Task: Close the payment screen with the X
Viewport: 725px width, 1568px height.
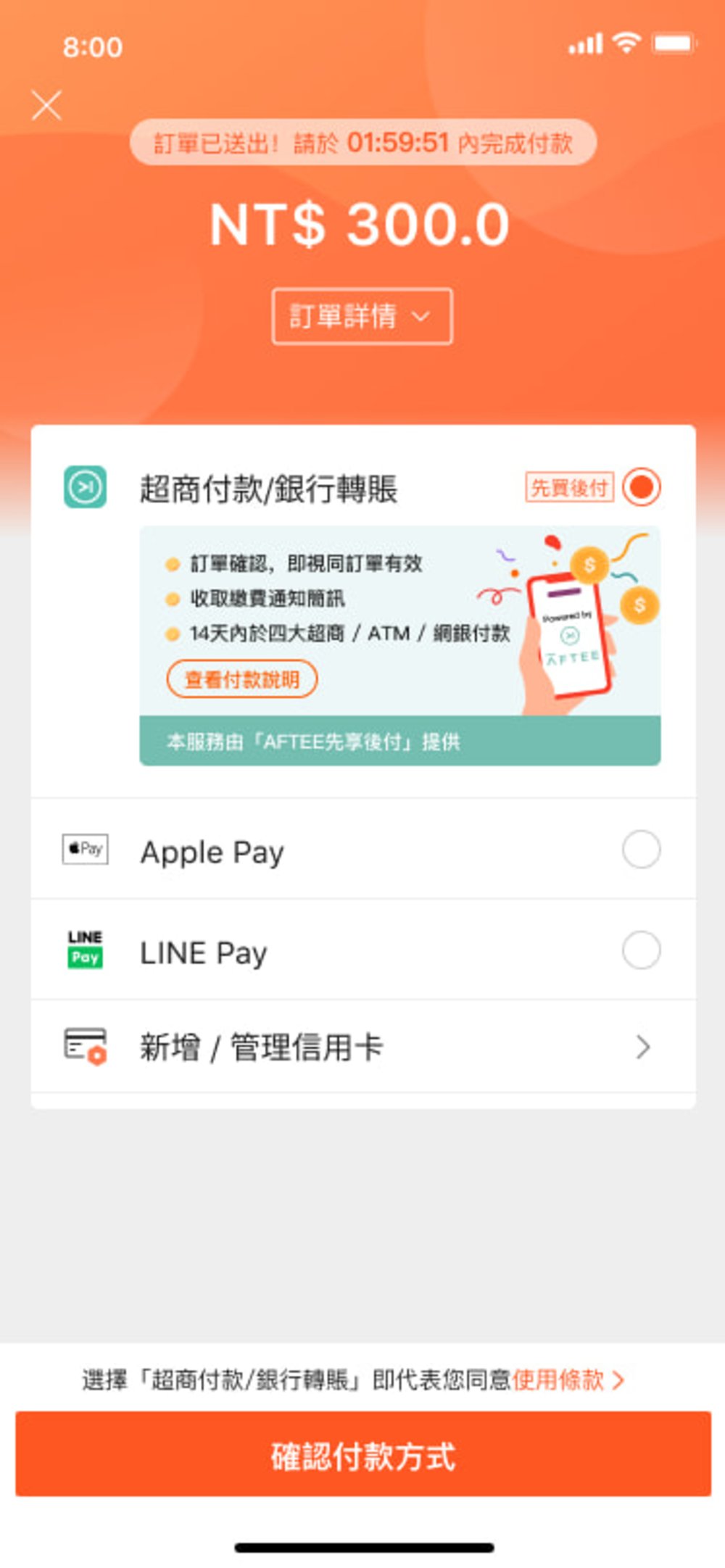Action: 48,104
